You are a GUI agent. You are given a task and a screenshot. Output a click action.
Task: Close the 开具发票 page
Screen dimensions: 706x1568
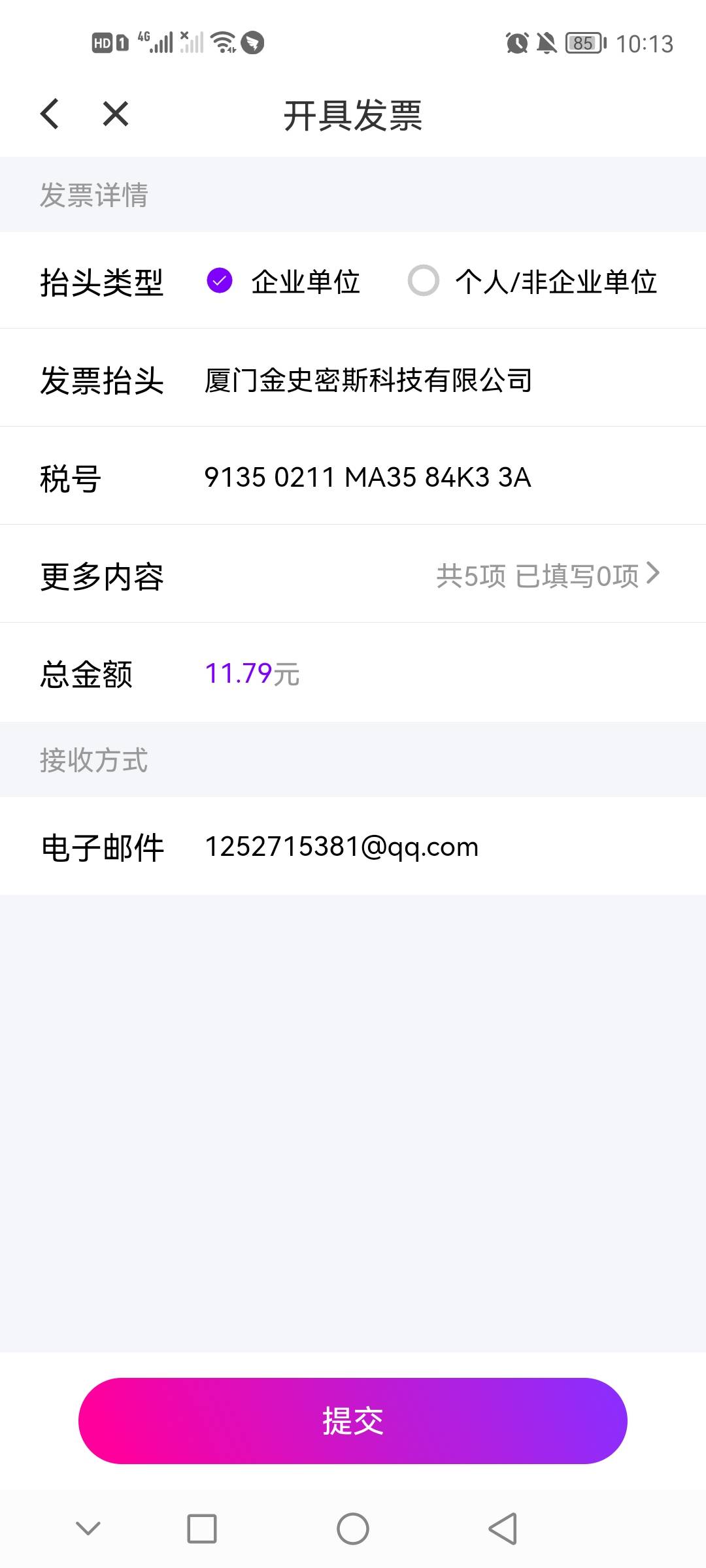click(x=116, y=114)
